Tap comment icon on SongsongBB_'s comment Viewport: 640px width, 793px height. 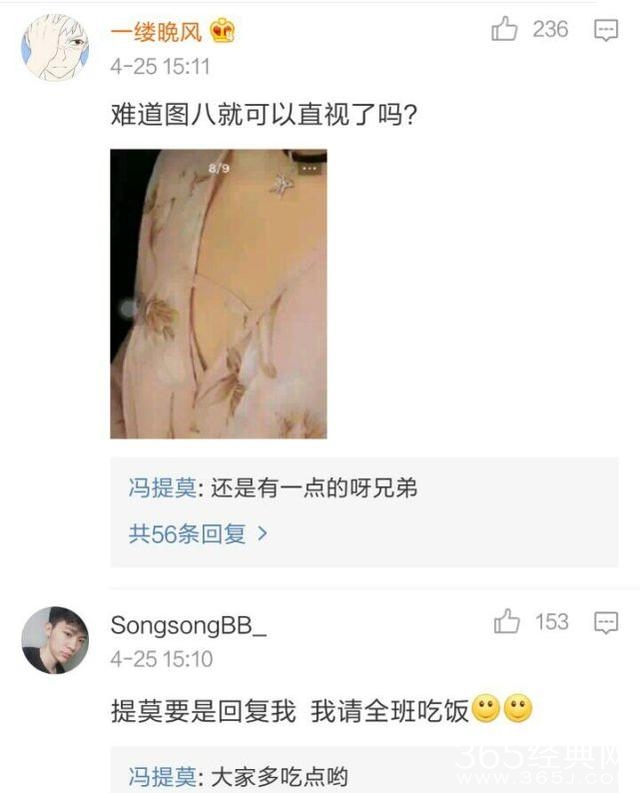tap(606, 623)
